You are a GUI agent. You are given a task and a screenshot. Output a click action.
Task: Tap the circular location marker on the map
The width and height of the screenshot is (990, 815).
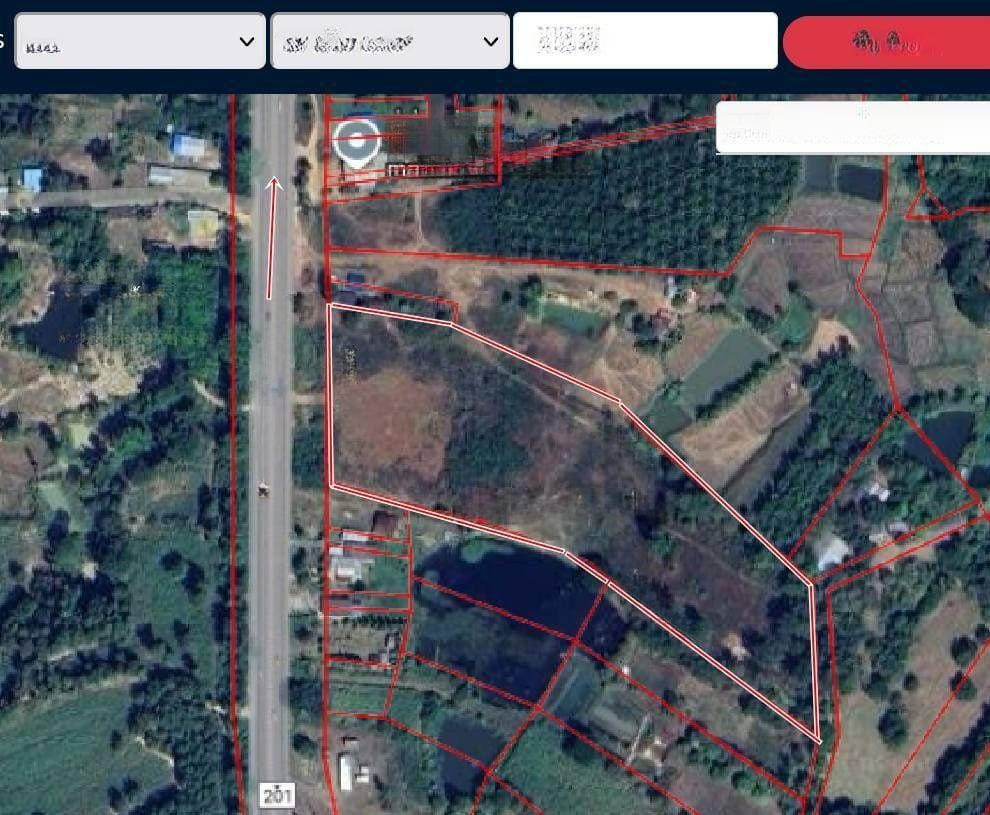[356, 143]
